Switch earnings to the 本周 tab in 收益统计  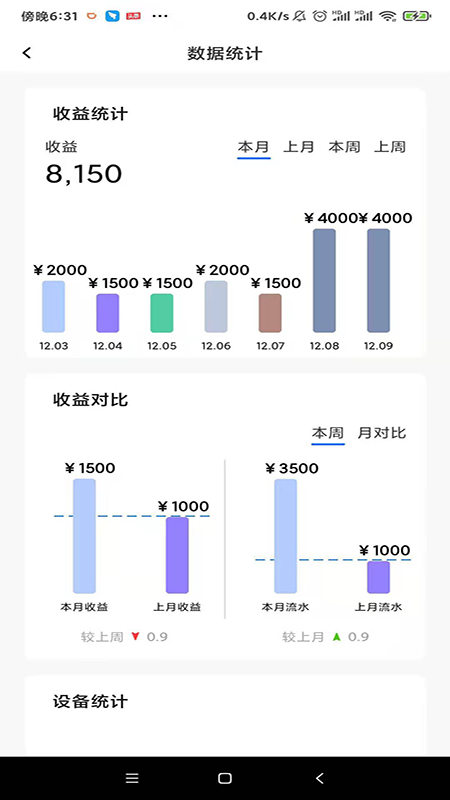point(344,147)
